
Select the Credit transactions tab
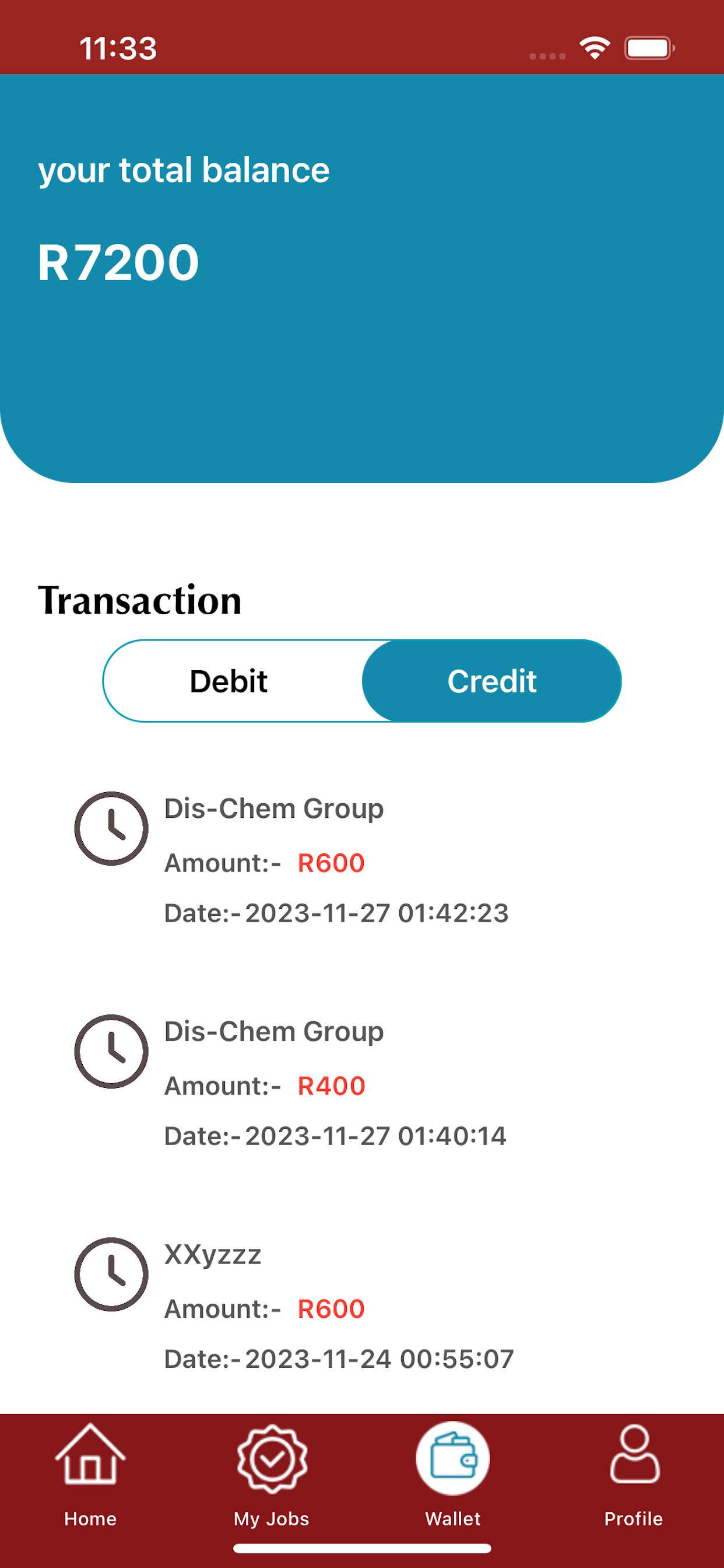pyautogui.click(x=491, y=681)
